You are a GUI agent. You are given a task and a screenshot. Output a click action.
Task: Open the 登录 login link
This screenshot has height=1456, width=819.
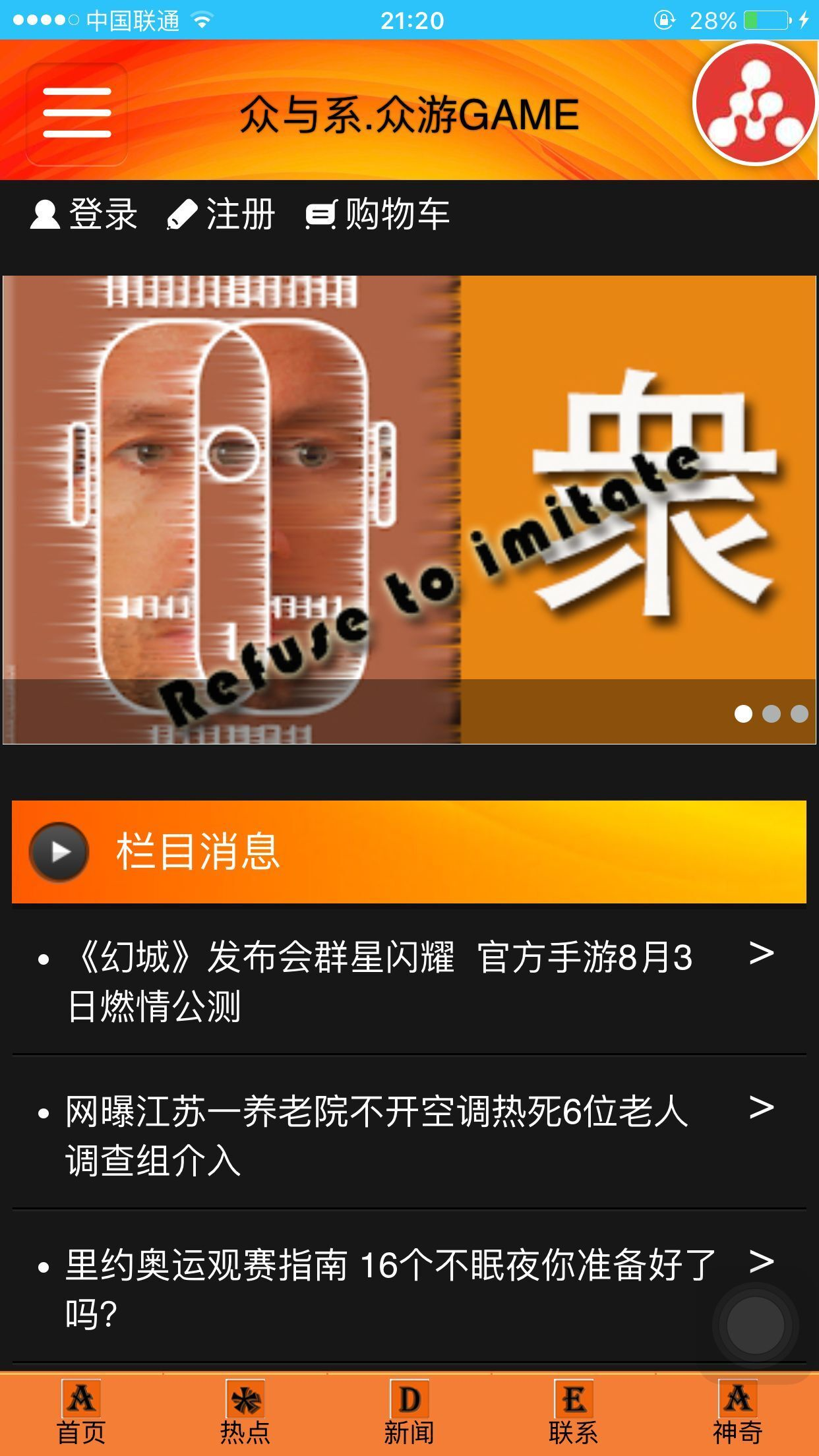(x=84, y=214)
